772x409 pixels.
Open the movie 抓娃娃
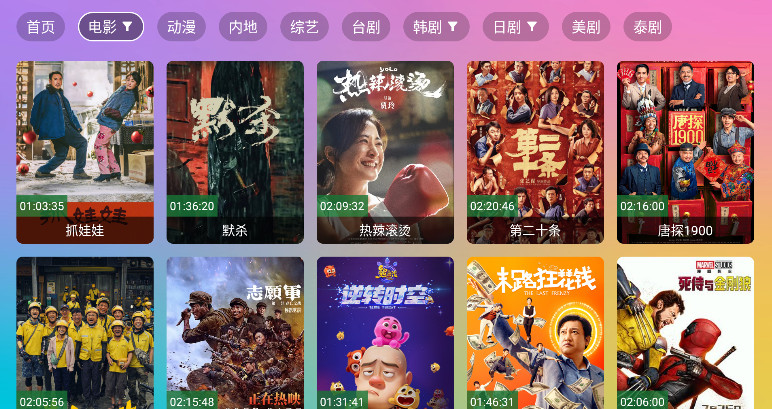point(85,150)
